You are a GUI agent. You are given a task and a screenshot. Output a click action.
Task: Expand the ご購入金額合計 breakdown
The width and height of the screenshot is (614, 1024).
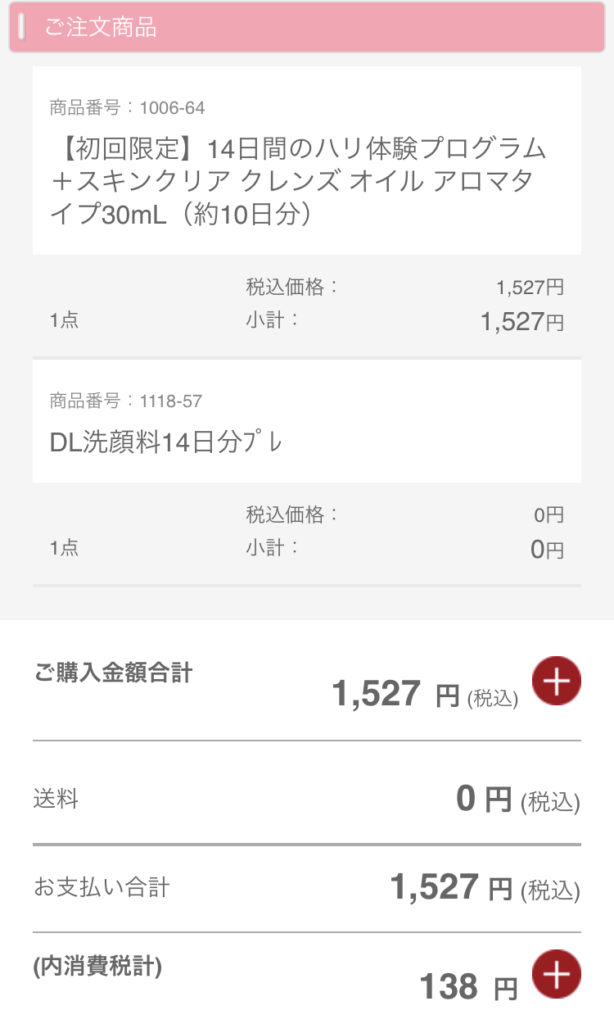pos(556,681)
